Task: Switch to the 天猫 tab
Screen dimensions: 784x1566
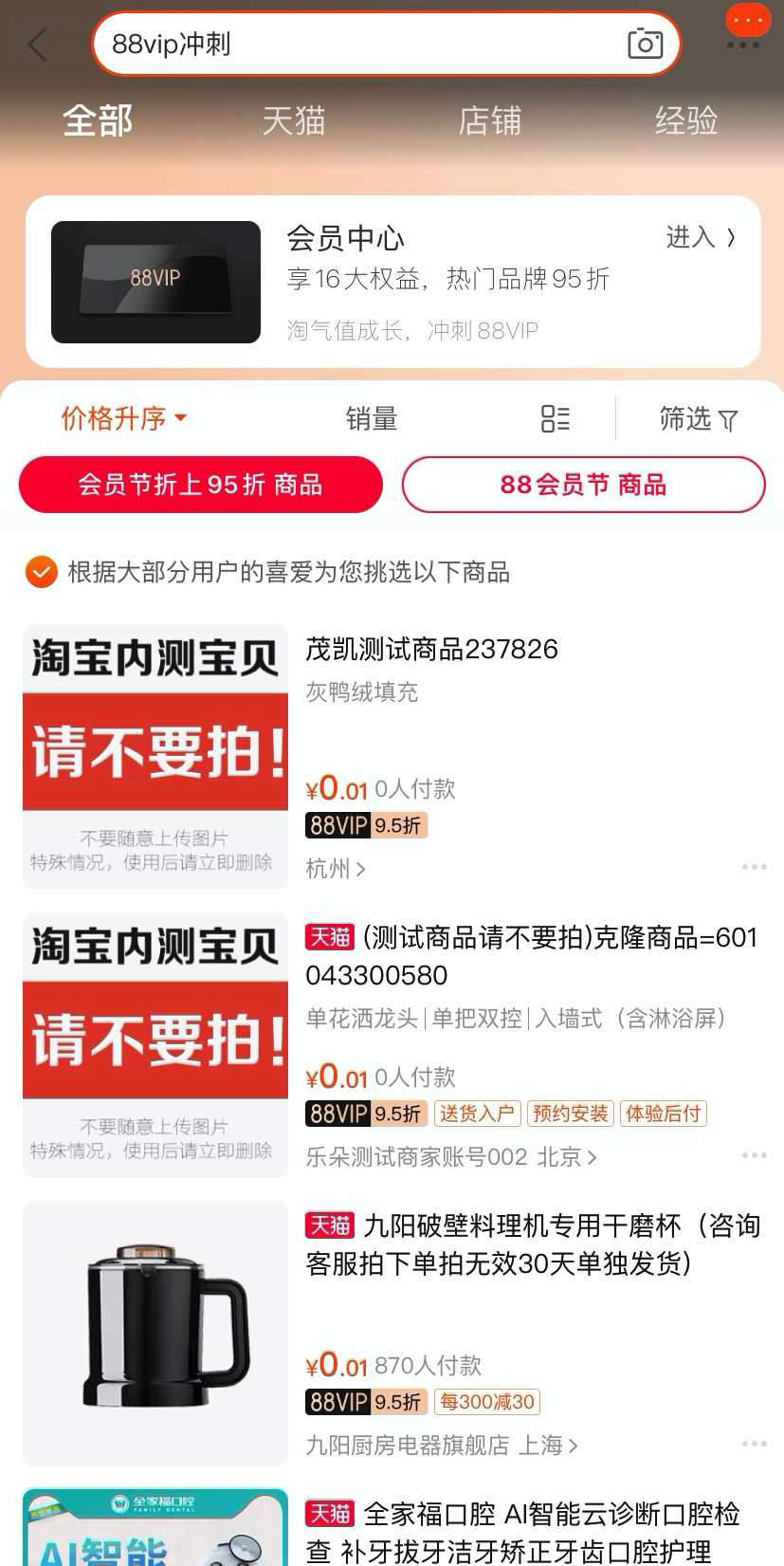Action: (294, 120)
